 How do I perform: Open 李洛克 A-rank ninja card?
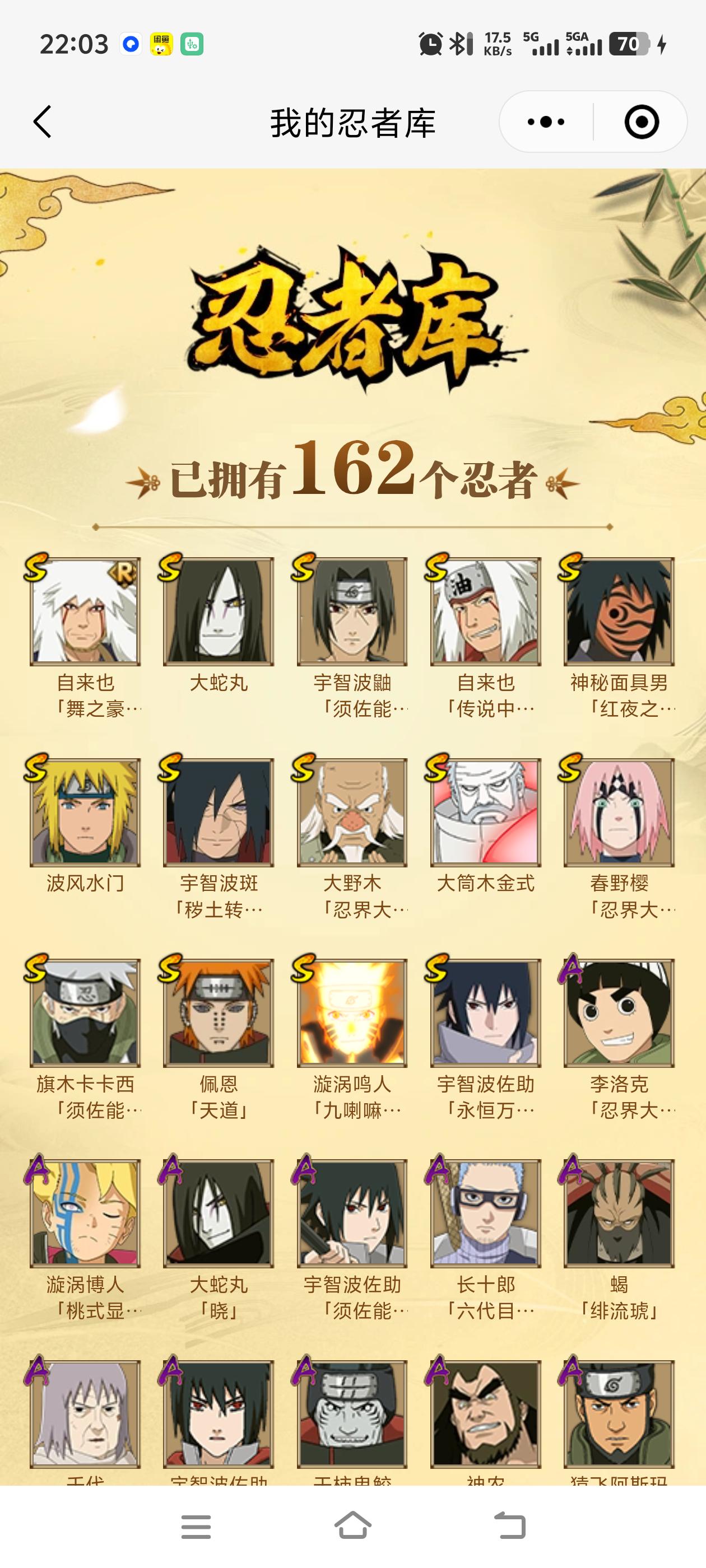[619, 1014]
